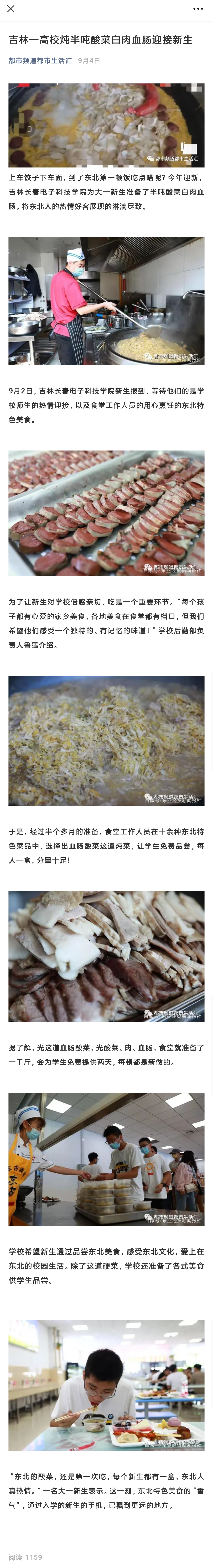View the photo of the chef cooking
This screenshot has height=1568, width=213.
point(106,301)
